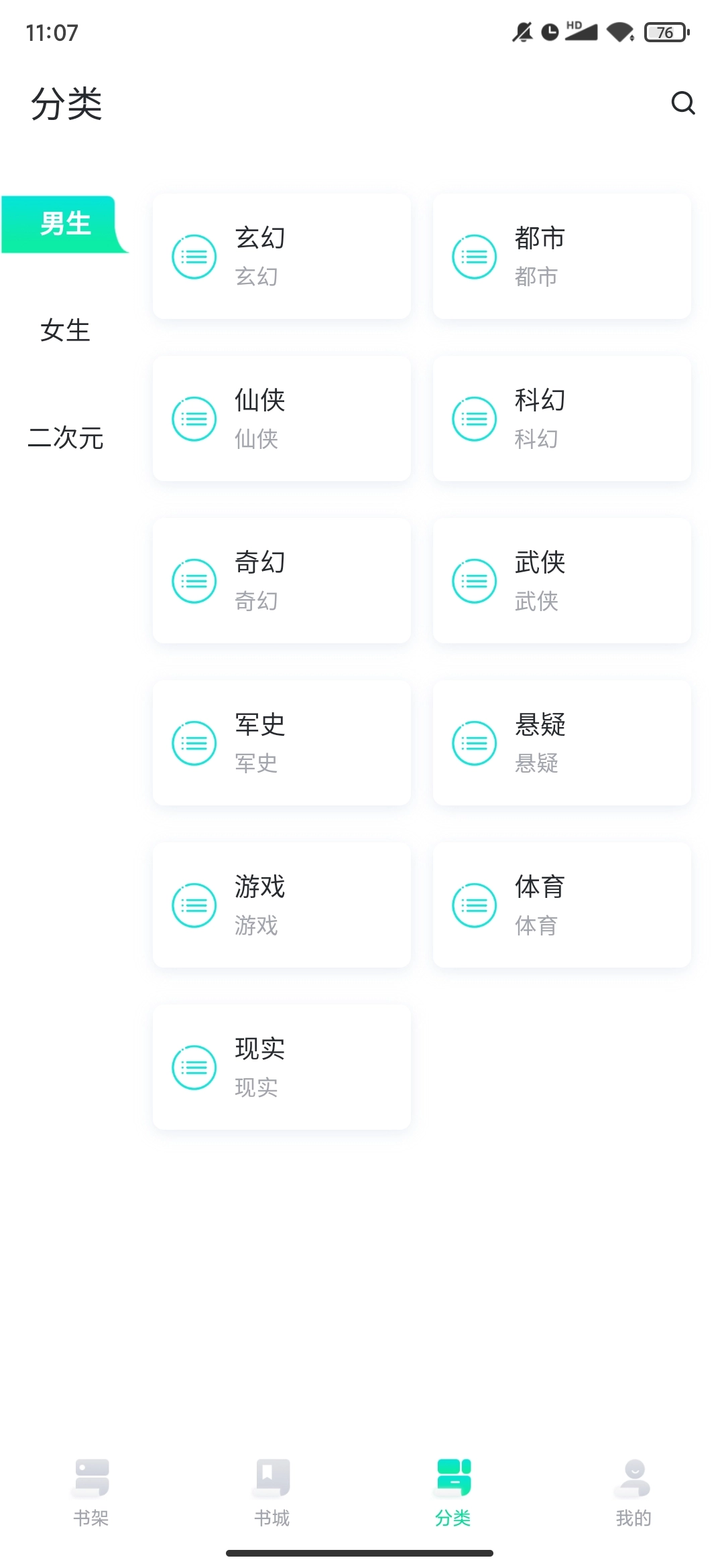Image resolution: width=724 pixels, height=1568 pixels.
Task: Open the 现实 category card
Action: (281, 1067)
